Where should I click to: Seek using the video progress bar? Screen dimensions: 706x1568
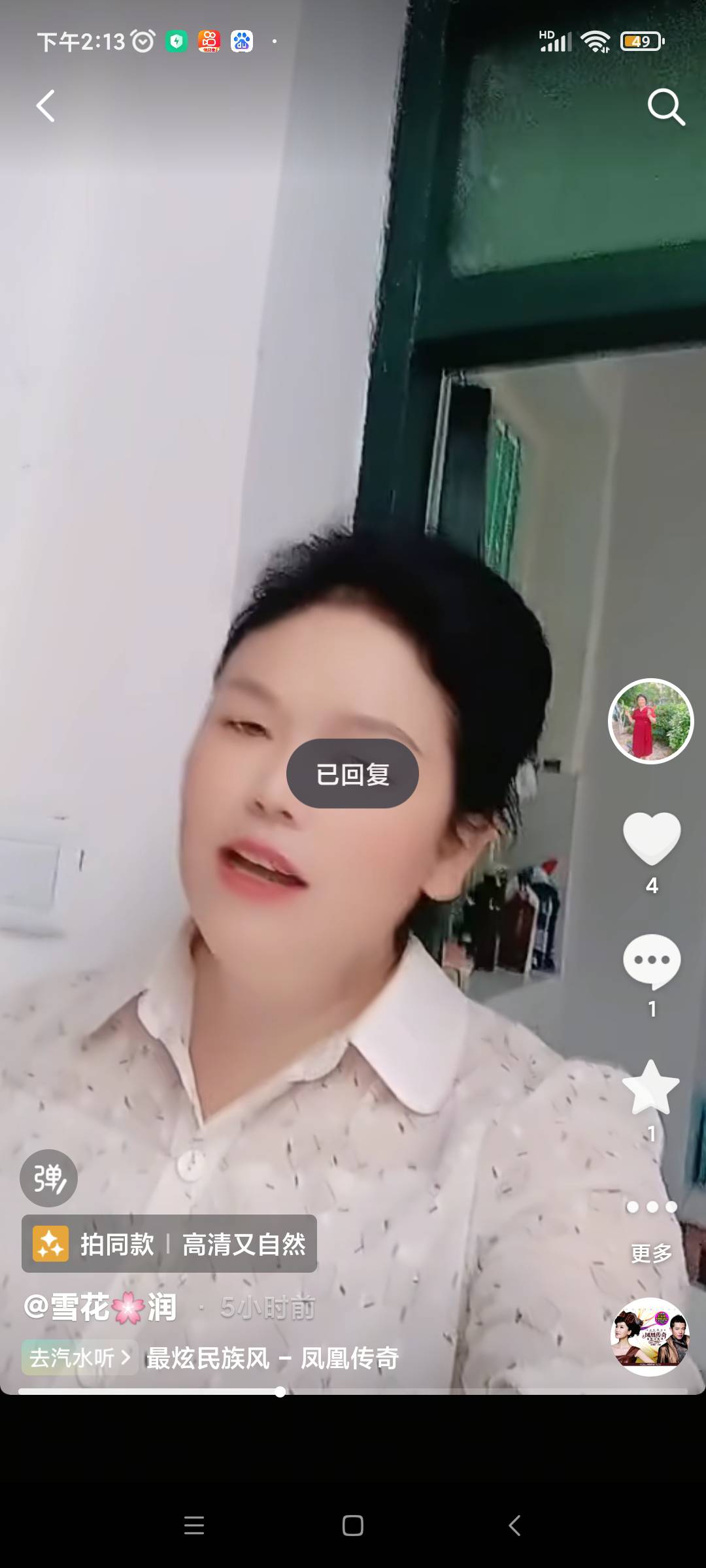coord(353,1392)
